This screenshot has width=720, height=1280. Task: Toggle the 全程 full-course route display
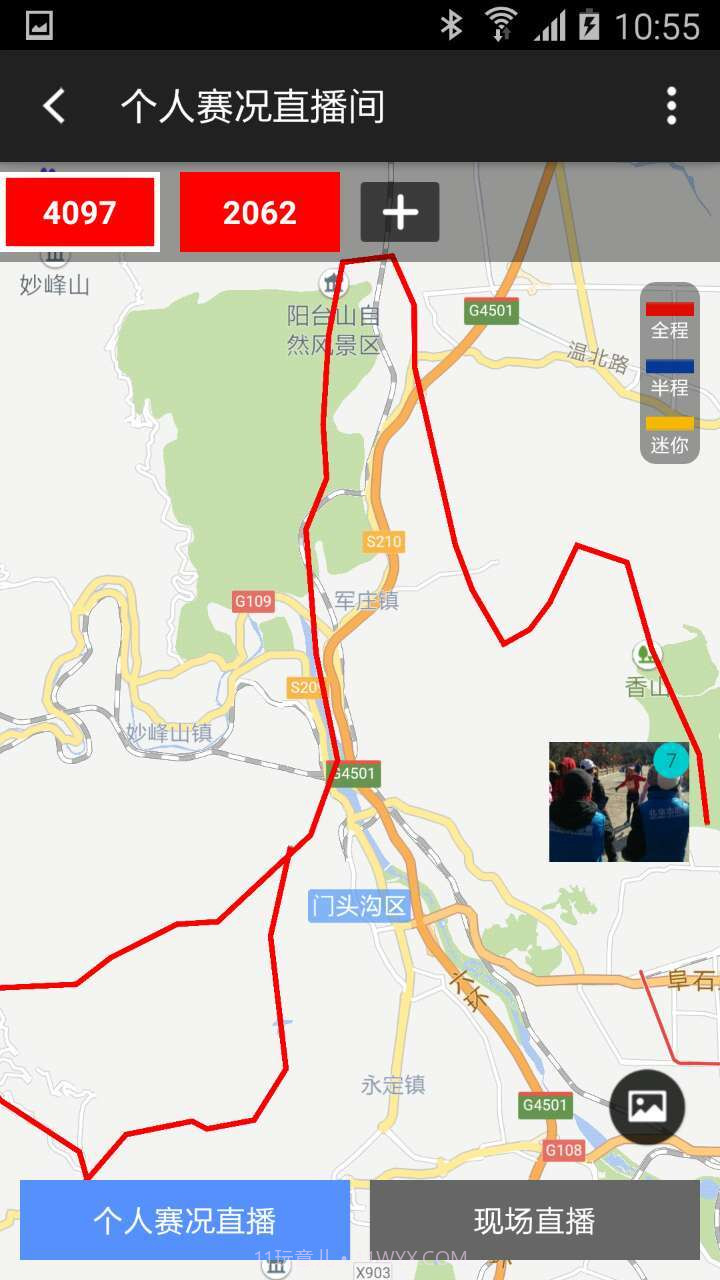point(668,313)
